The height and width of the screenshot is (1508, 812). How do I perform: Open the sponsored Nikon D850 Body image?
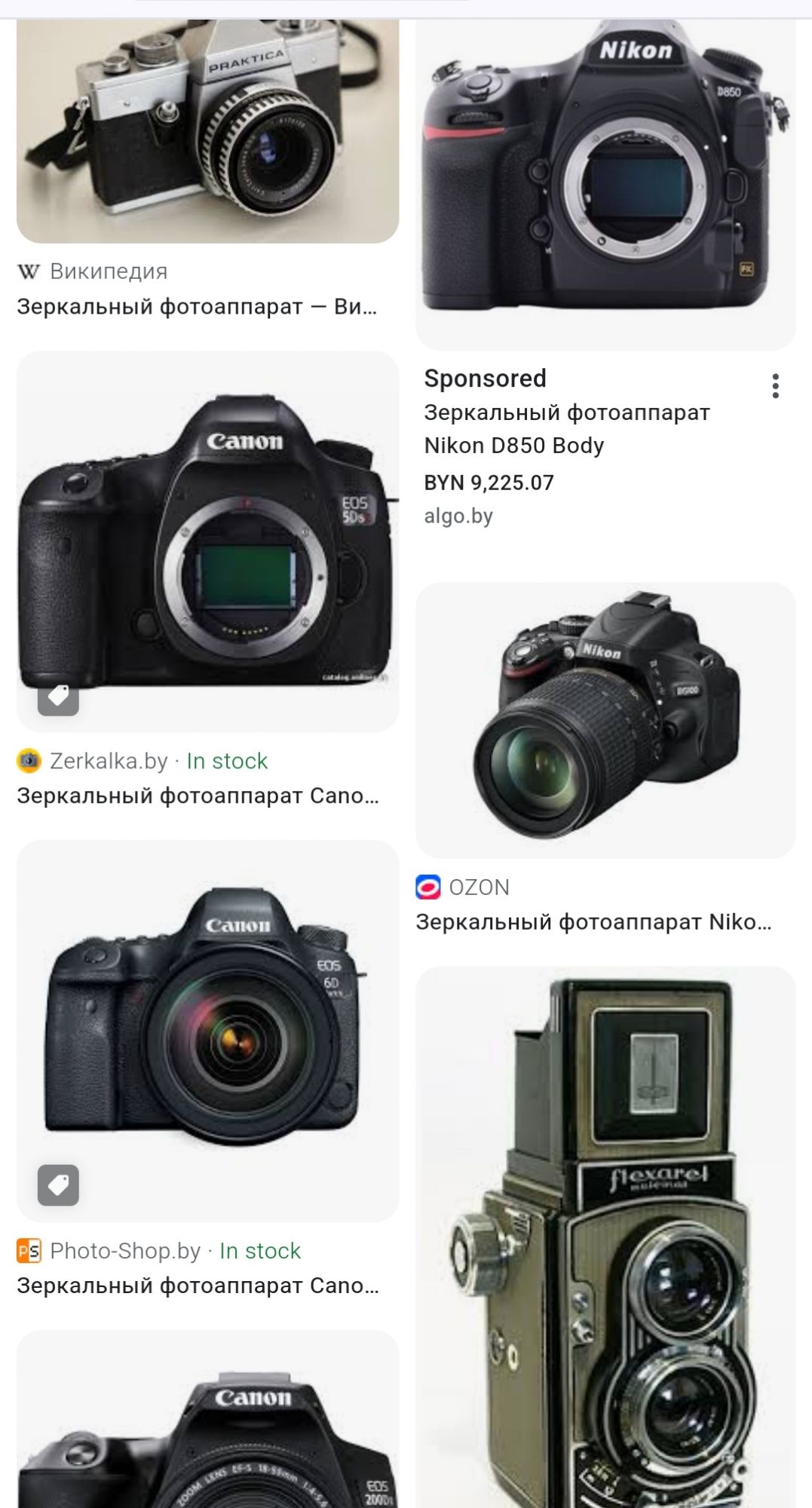(605, 181)
